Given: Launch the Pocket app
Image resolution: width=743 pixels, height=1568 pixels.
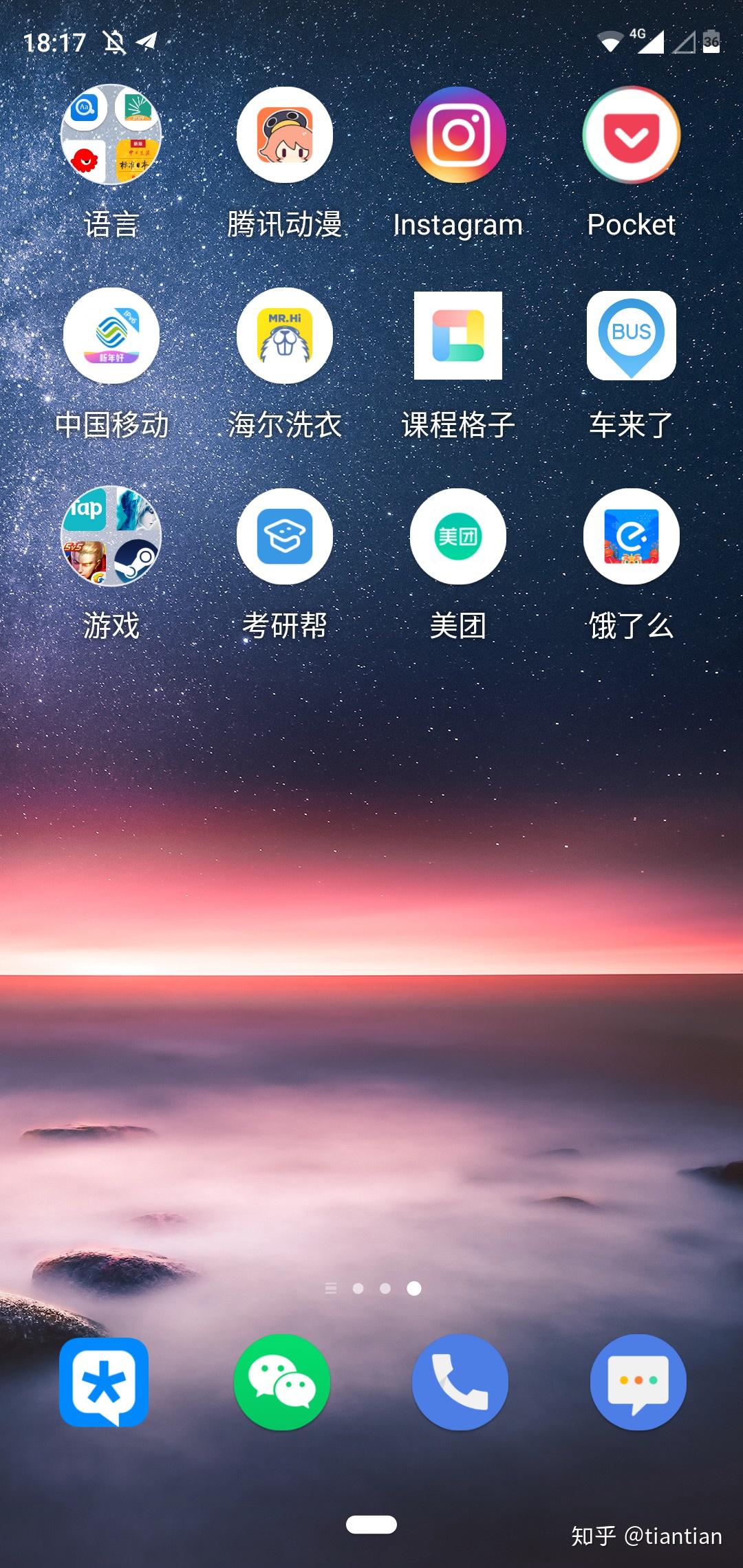Looking at the screenshot, I should pos(632,135).
